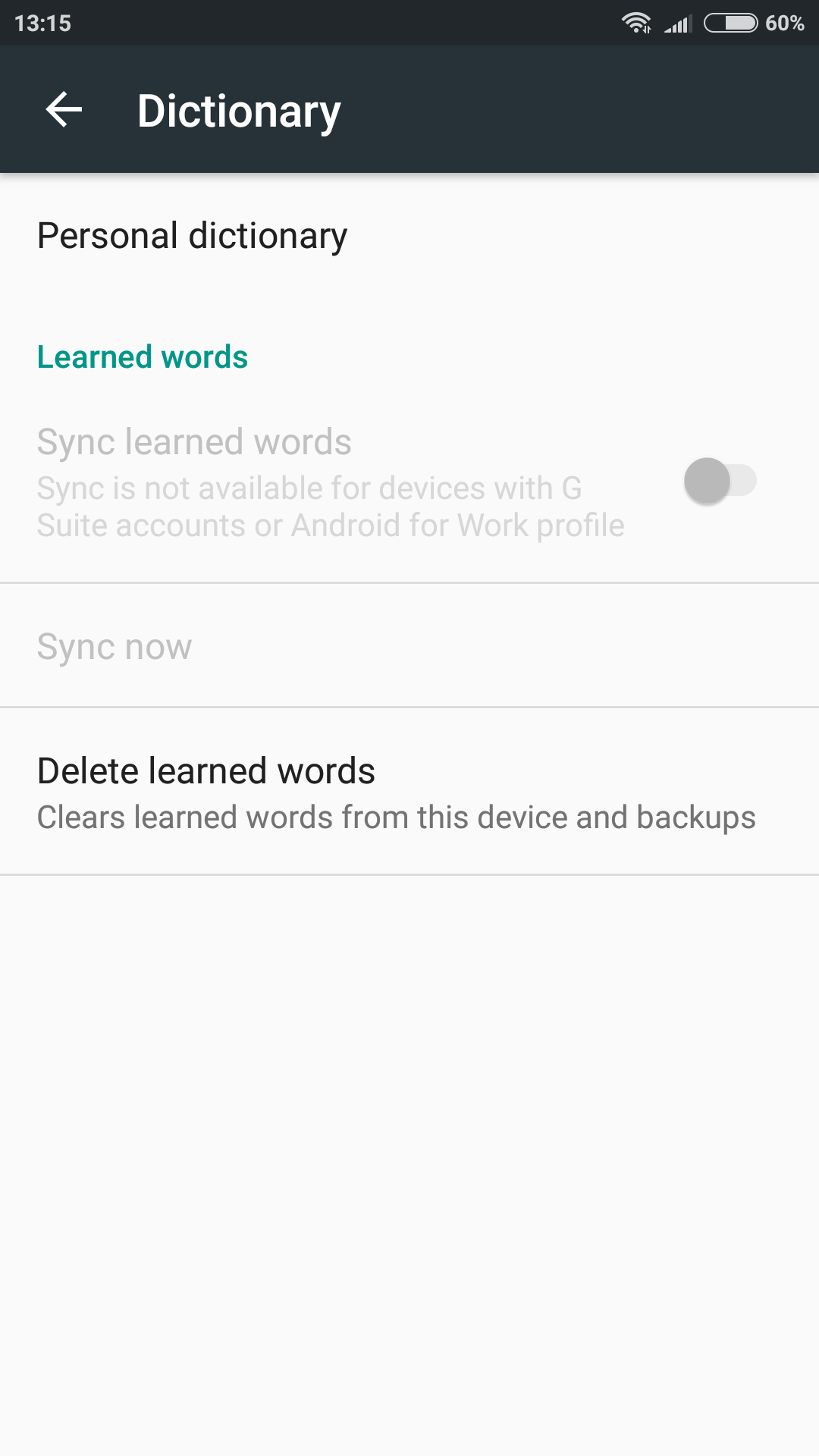This screenshot has width=819, height=1456.
Task: Tap the Sync now row
Action: pyautogui.click(x=409, y=646)
